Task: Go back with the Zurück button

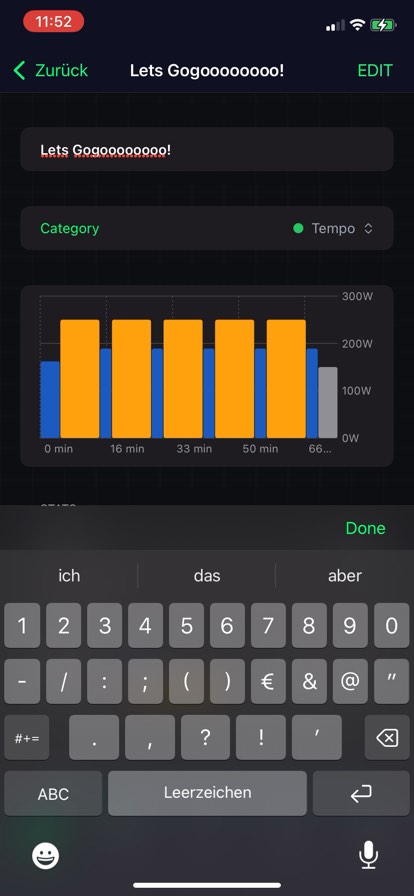Action: 50,70
